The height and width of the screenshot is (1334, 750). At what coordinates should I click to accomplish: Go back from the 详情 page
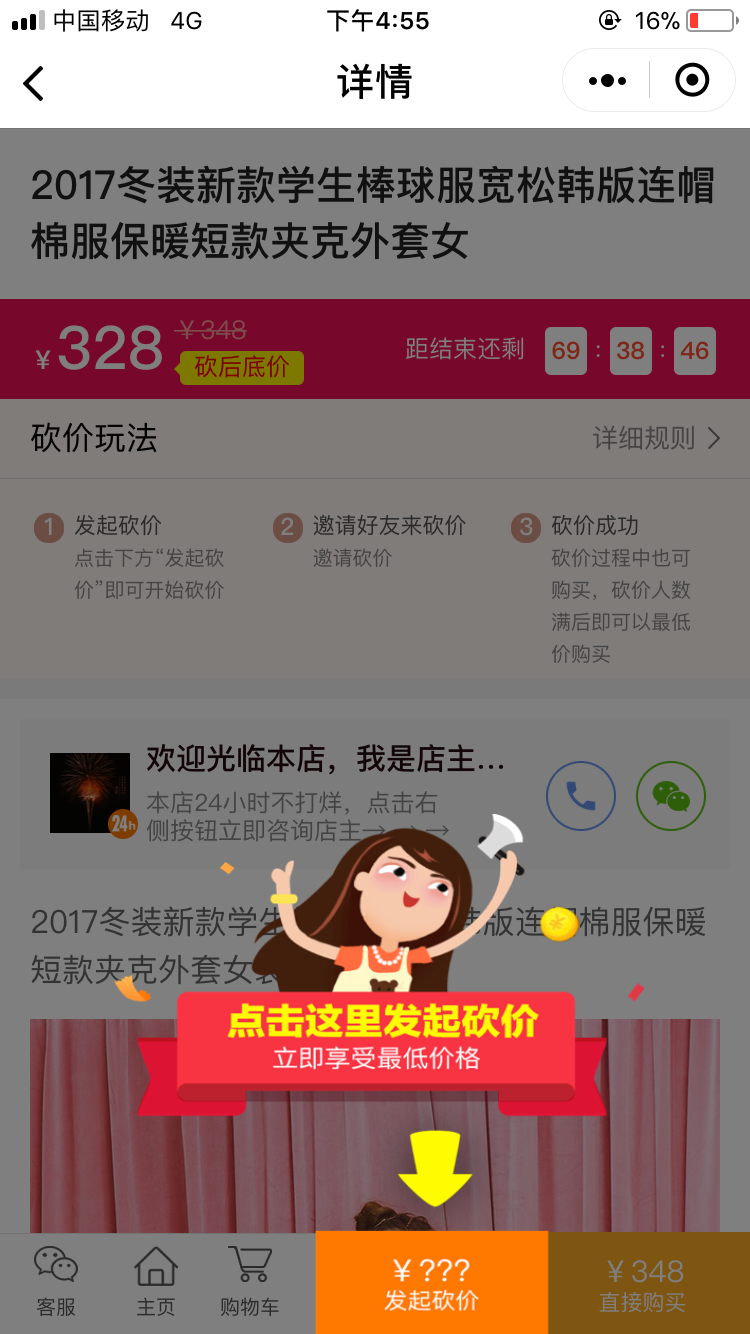[x=34, y=83]
